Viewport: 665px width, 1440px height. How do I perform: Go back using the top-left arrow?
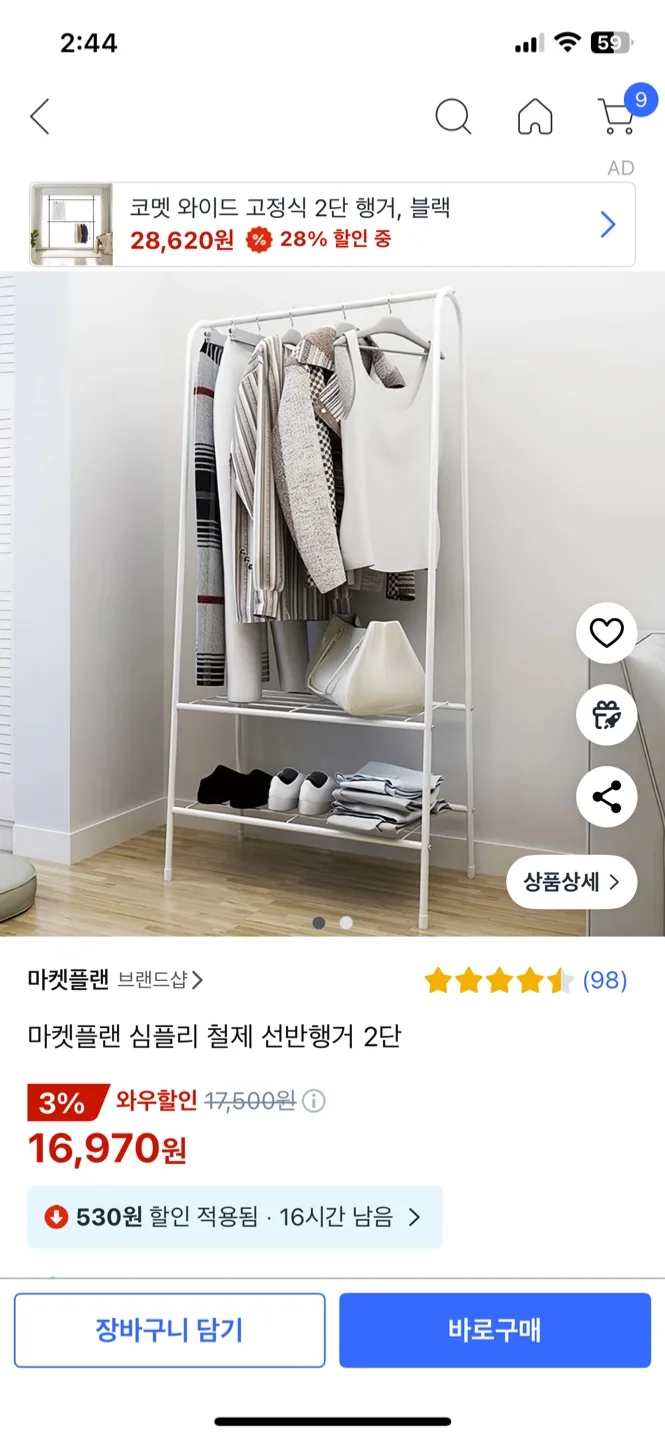[39, 117]
